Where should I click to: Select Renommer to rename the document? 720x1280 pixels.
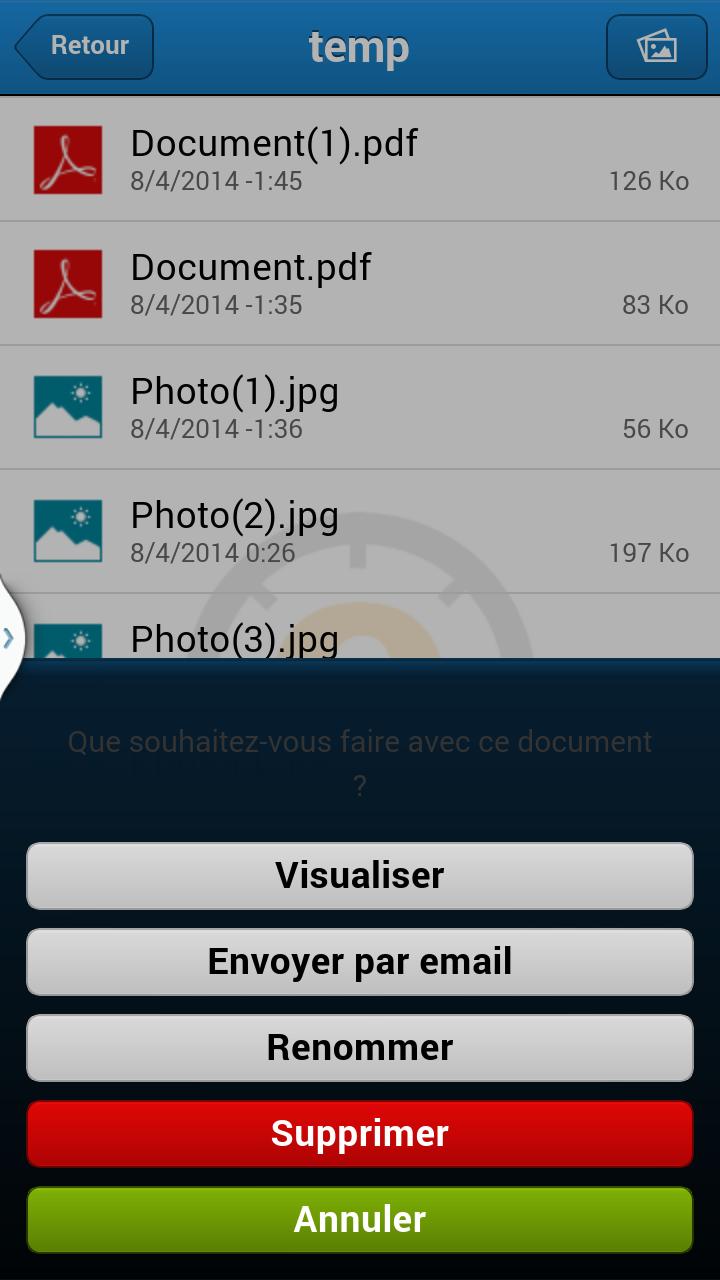(360, 1047)
